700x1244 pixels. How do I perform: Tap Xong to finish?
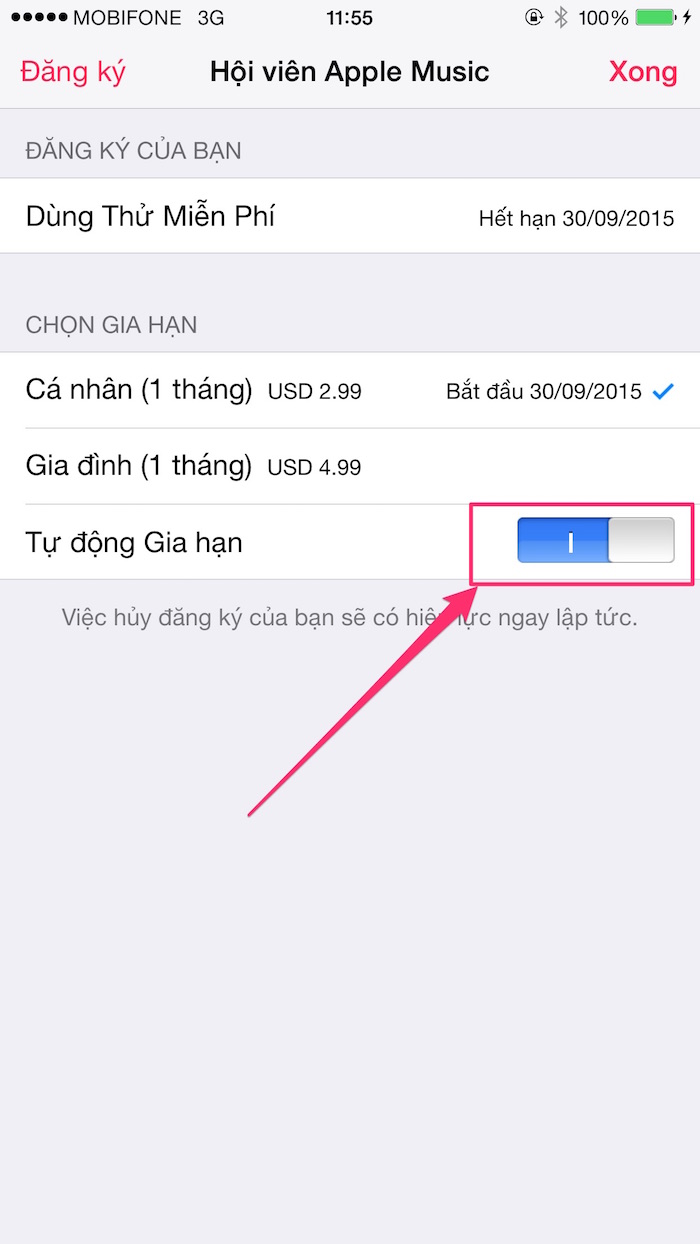[x=642, y=72]
